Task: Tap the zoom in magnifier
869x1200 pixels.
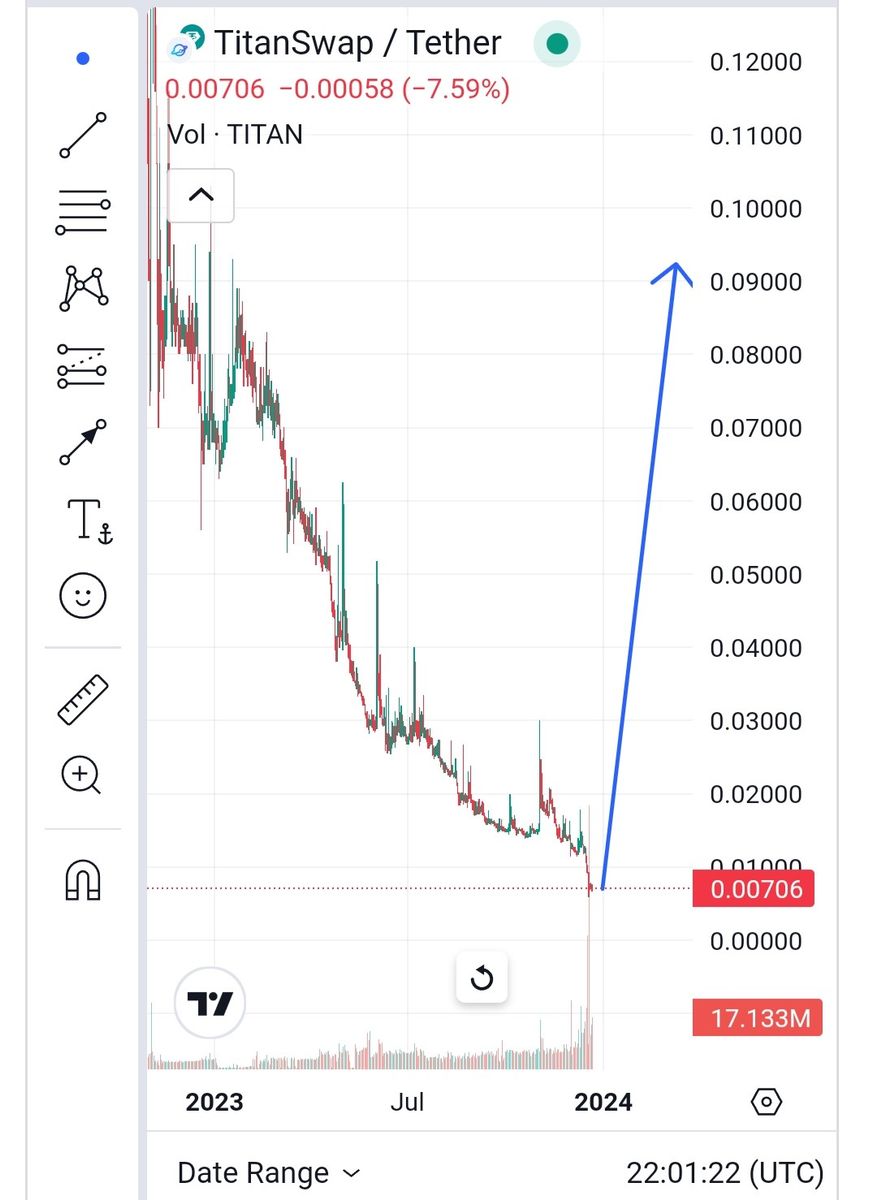Action: point(81,775)
